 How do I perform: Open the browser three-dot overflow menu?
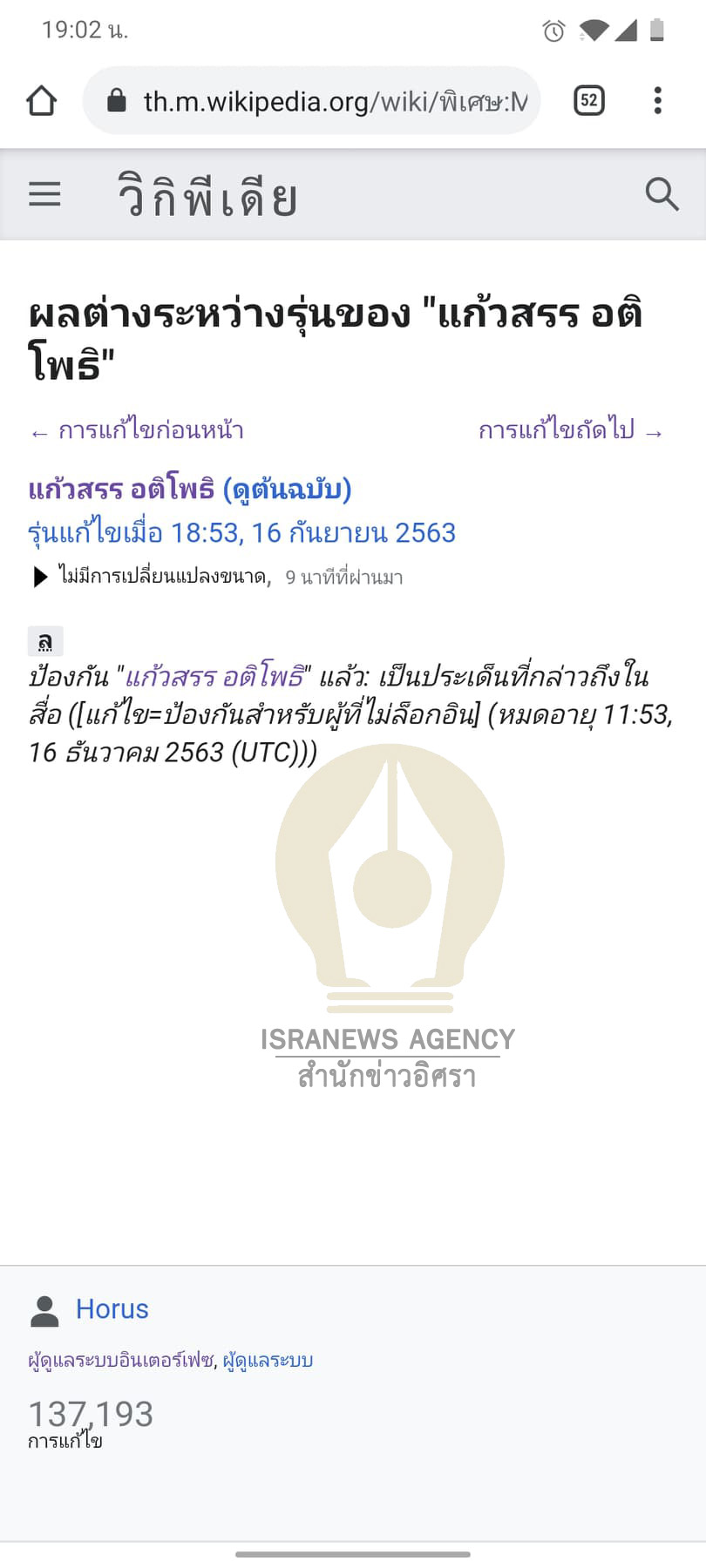pyautogui.click(x=658, y=100)
